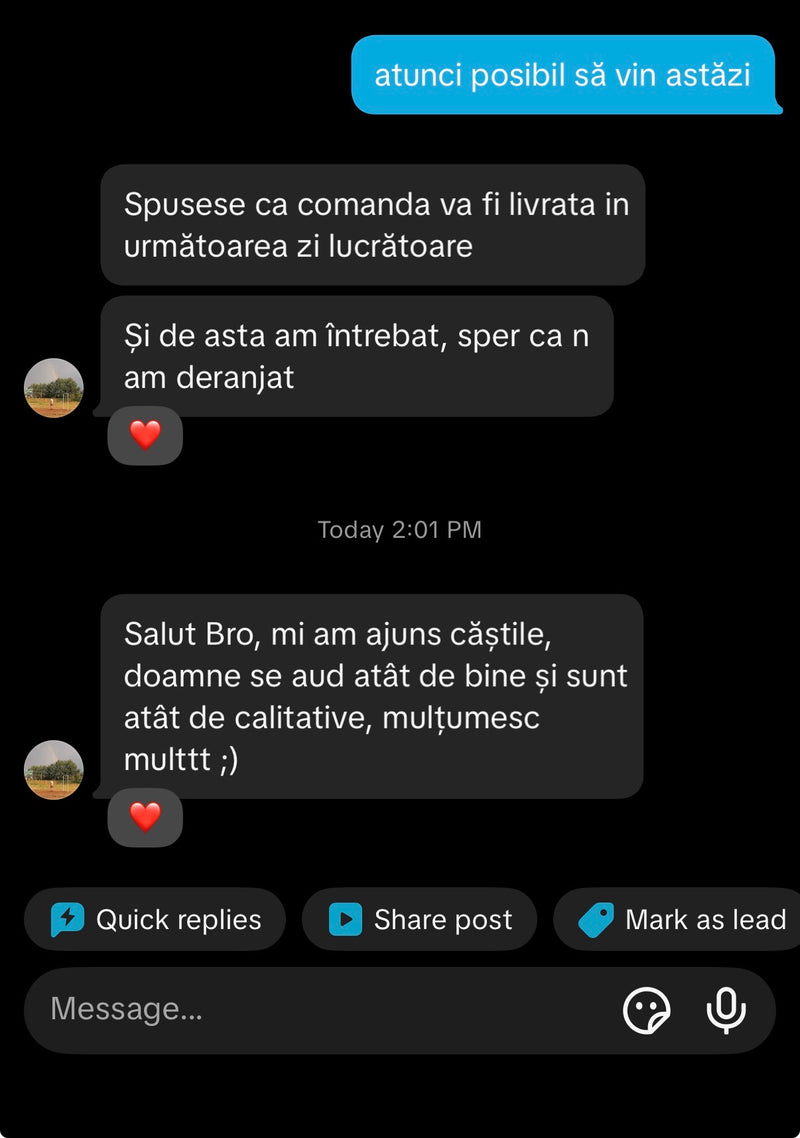Tap the heart reaction under the 'Salut Bro' message
The height and width of the screenshot is (1138, 800).
coord(145,817)
